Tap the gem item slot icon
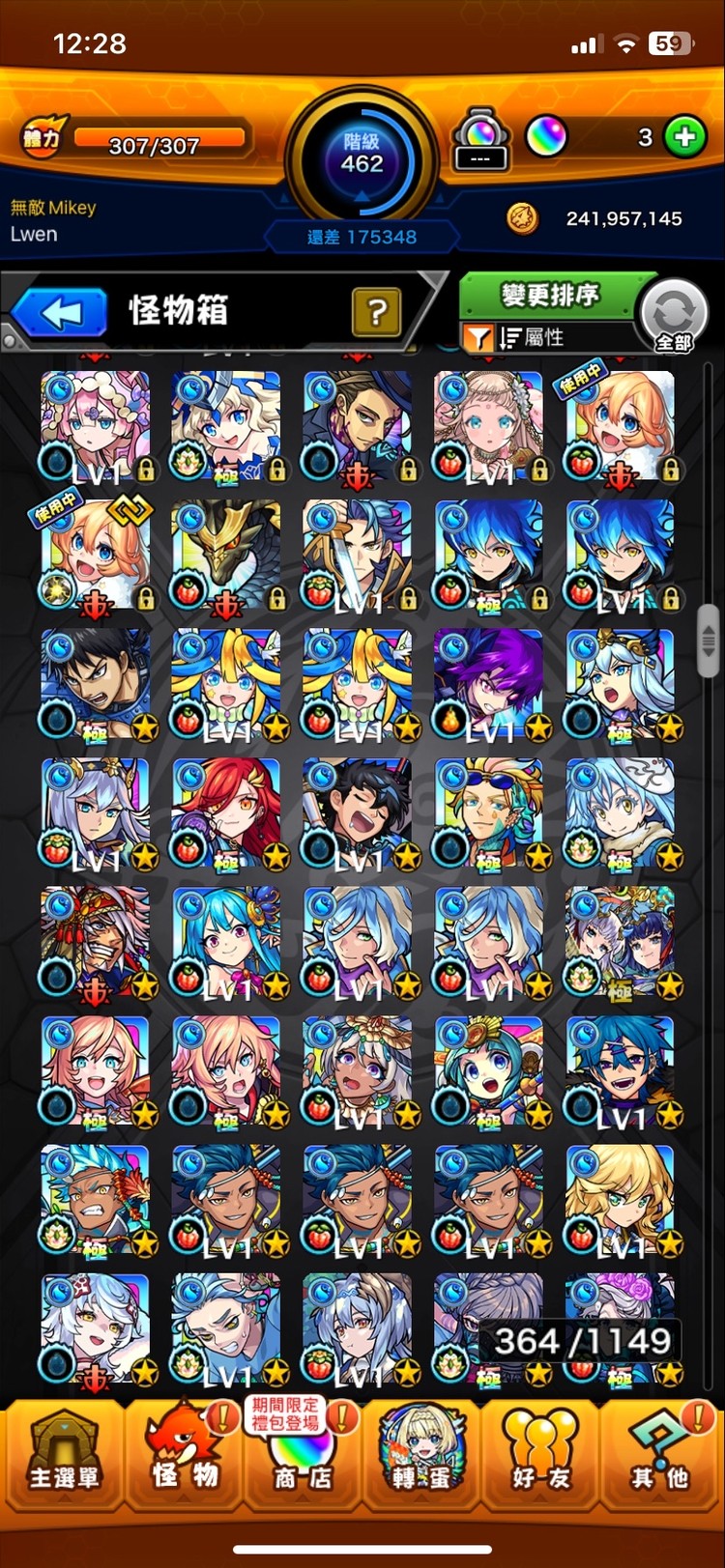The image size is (725, 1568). [x=480, y=139]
